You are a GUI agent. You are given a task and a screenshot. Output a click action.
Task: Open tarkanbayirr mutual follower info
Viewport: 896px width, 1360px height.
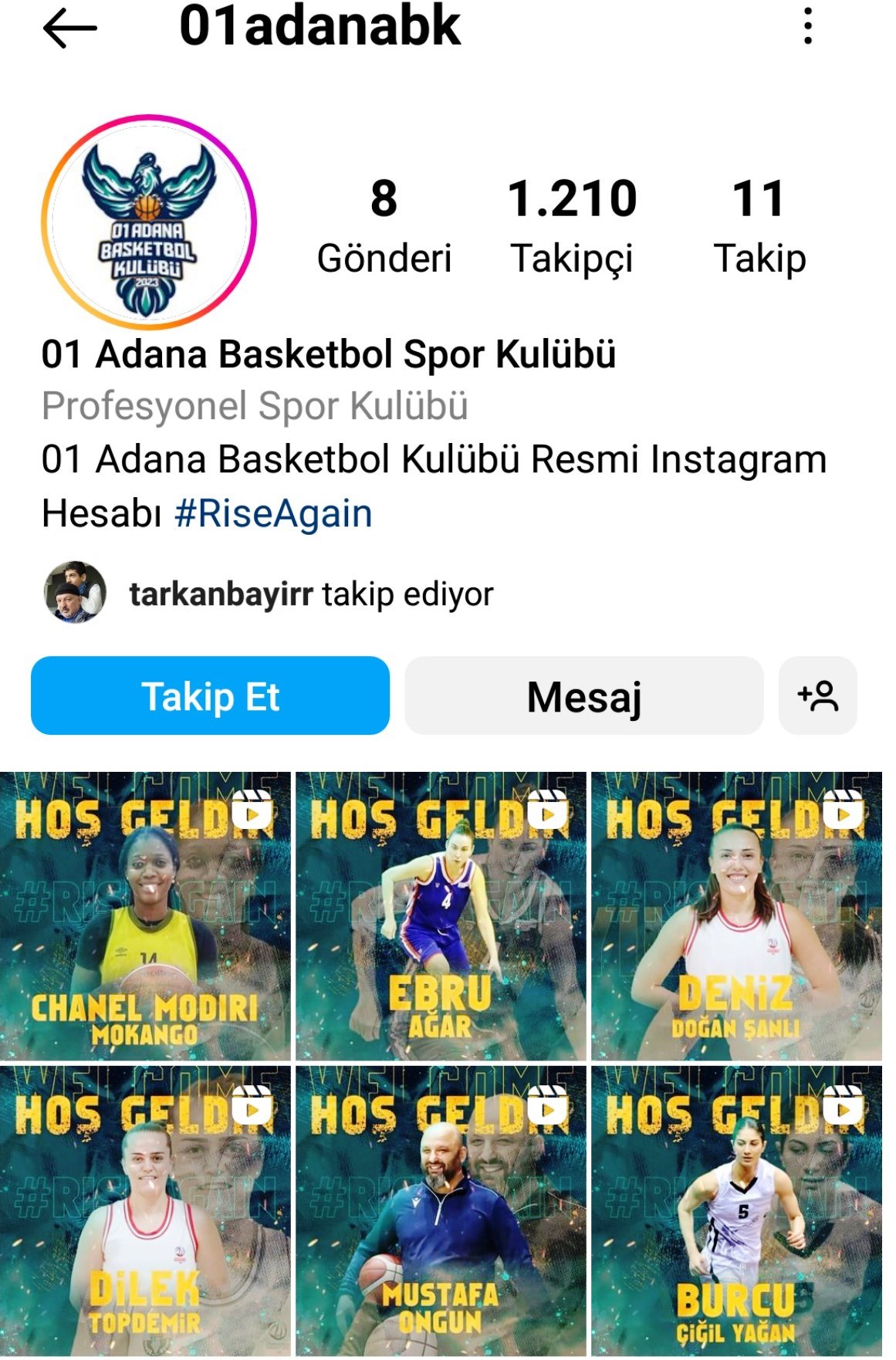click(309, 594)
